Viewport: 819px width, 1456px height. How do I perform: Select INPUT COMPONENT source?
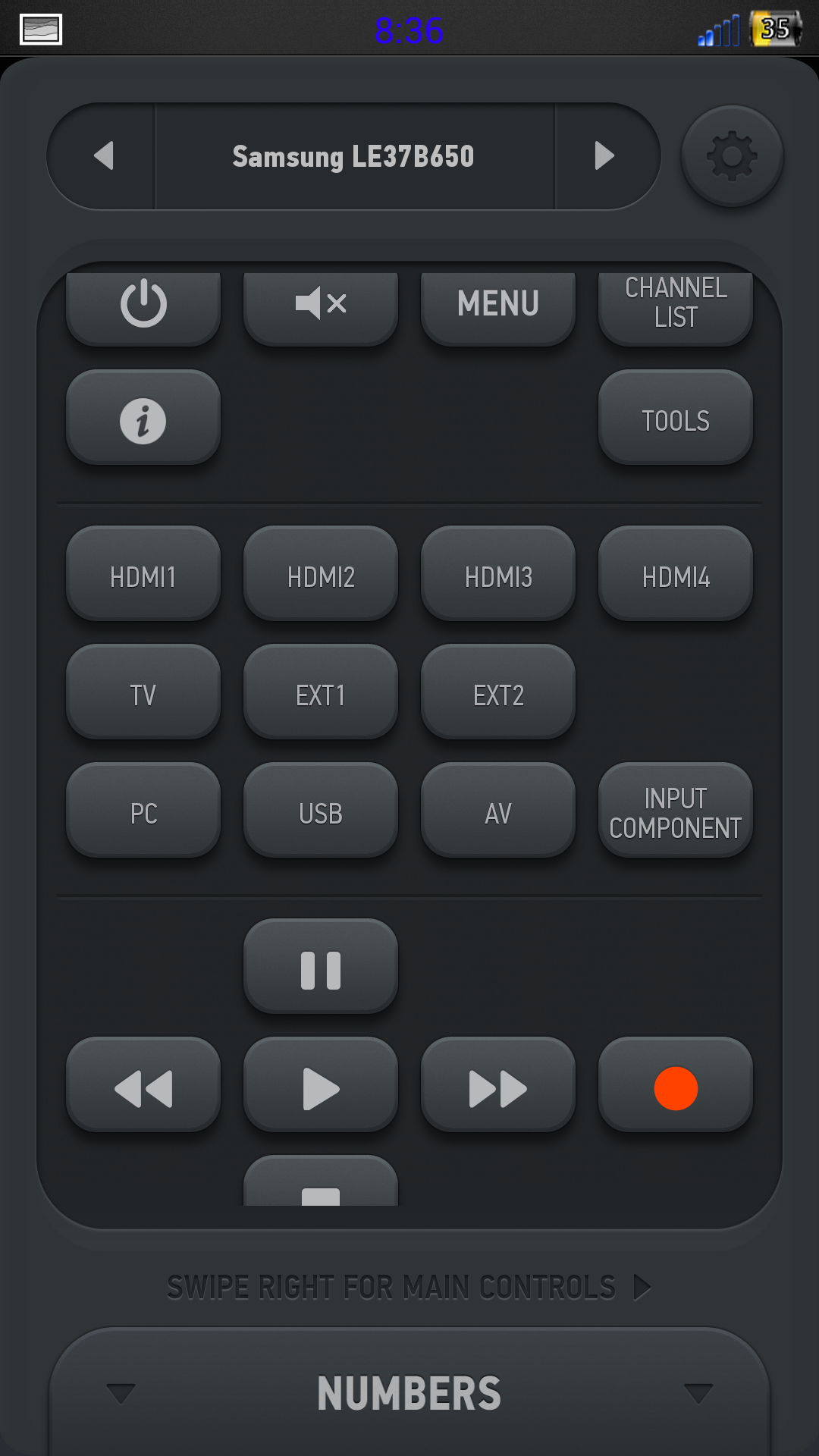676,811
